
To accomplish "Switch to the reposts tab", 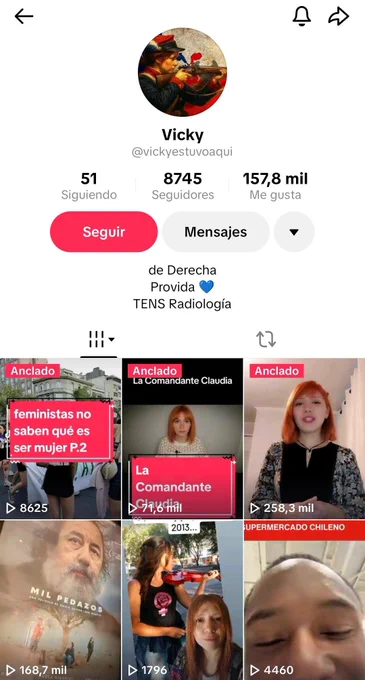I will point(266,339).
